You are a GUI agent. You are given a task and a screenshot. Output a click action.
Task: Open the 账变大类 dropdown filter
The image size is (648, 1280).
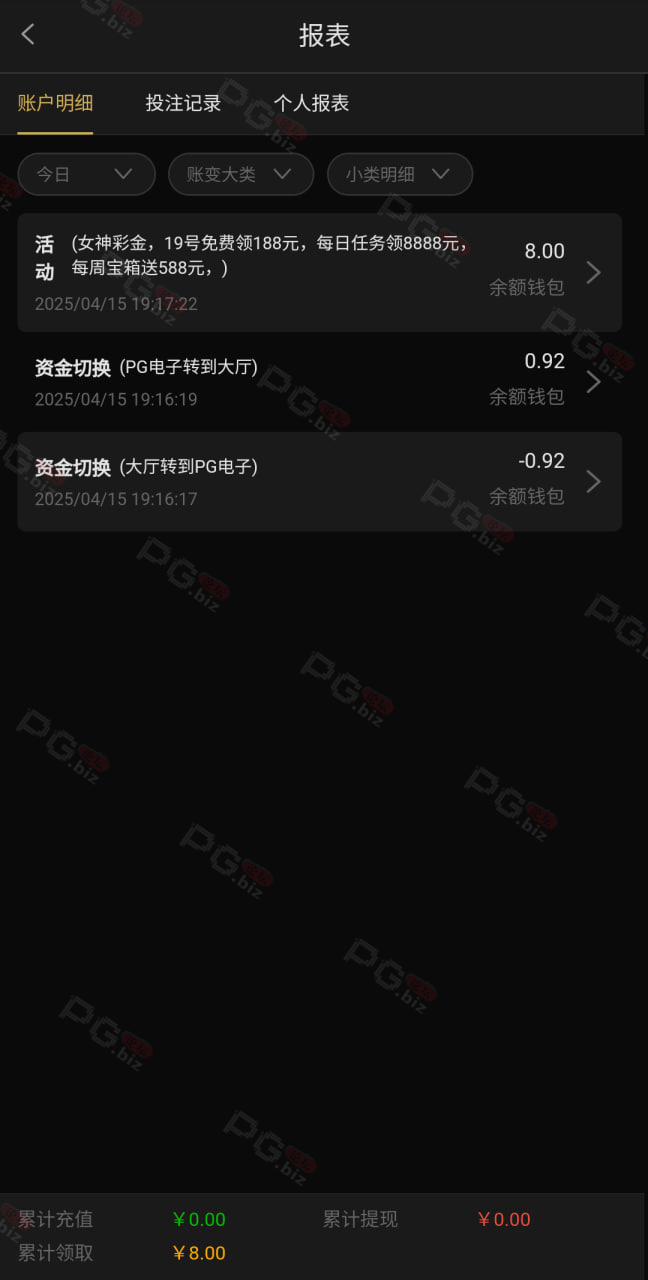tap(241, 174)
